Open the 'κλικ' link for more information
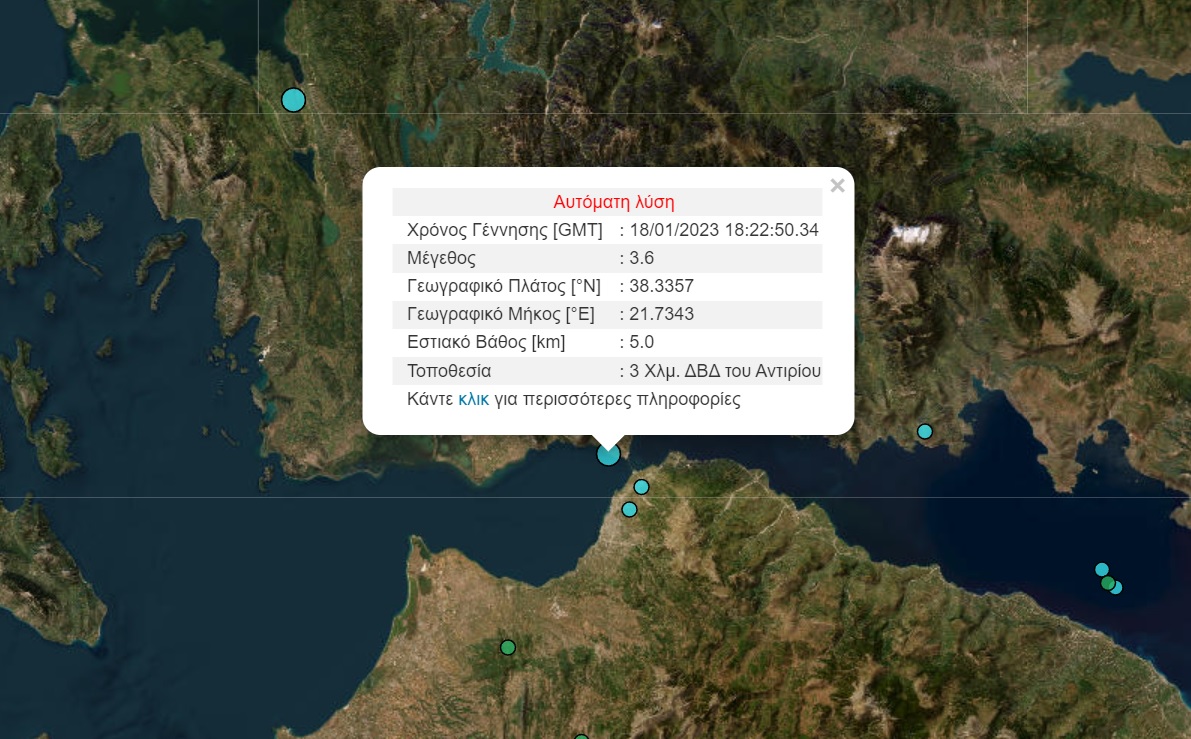1191x739 pixels. [473, 400]
